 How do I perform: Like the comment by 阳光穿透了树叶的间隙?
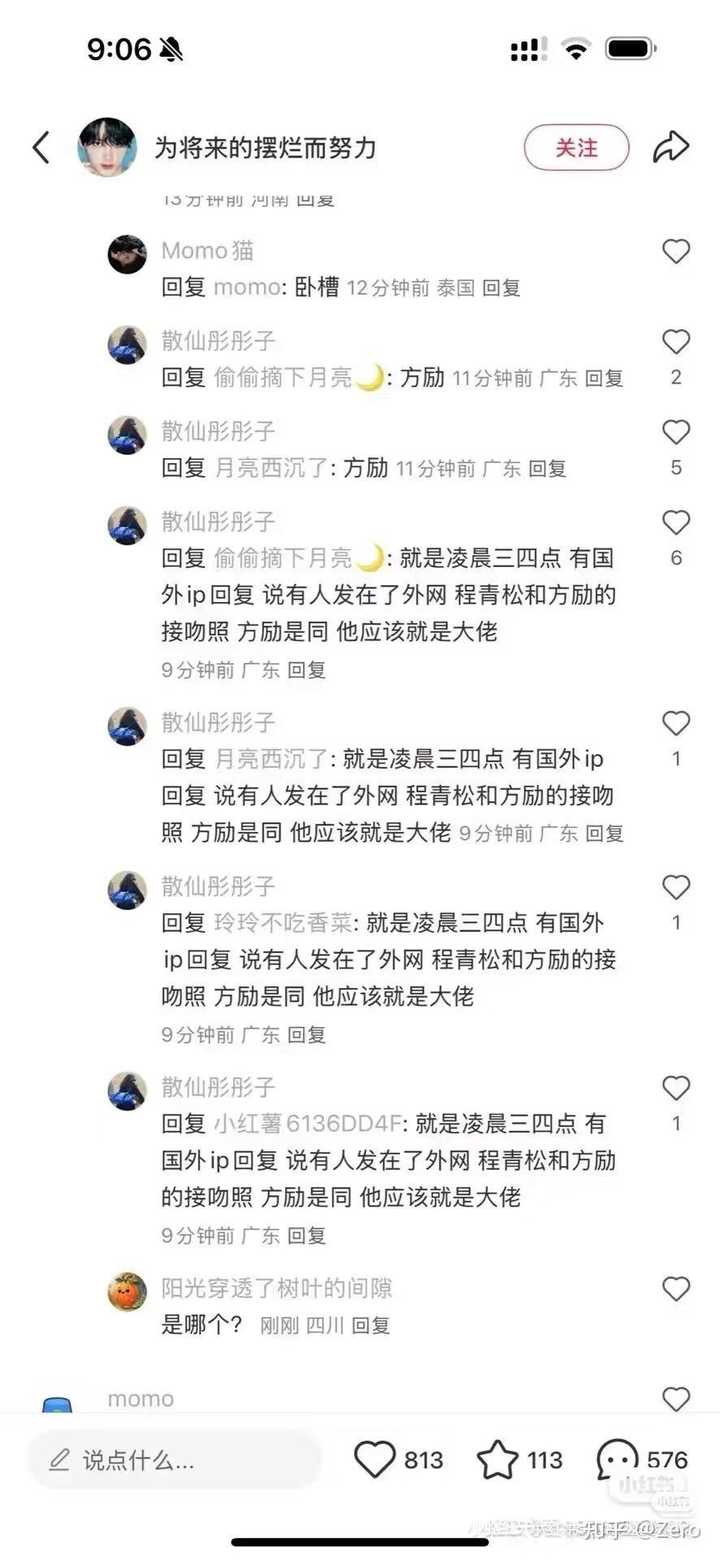tap(676, 1289)
